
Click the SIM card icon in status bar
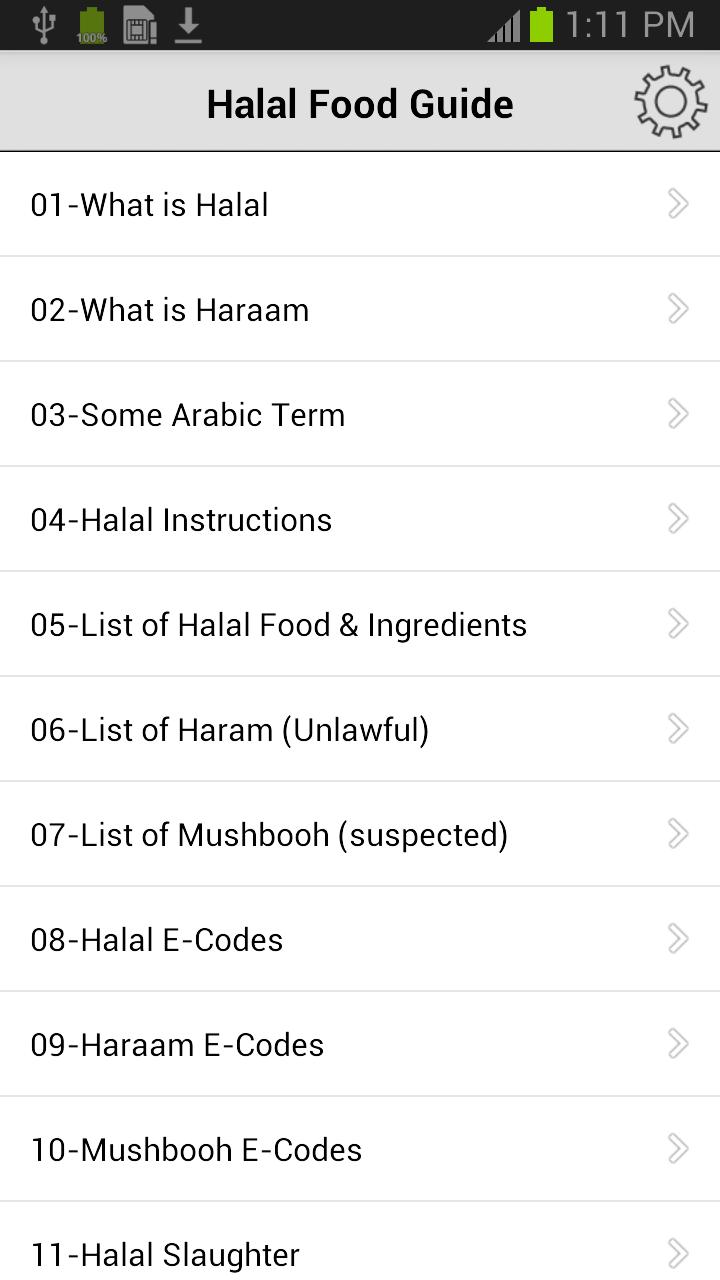(138, 24)
